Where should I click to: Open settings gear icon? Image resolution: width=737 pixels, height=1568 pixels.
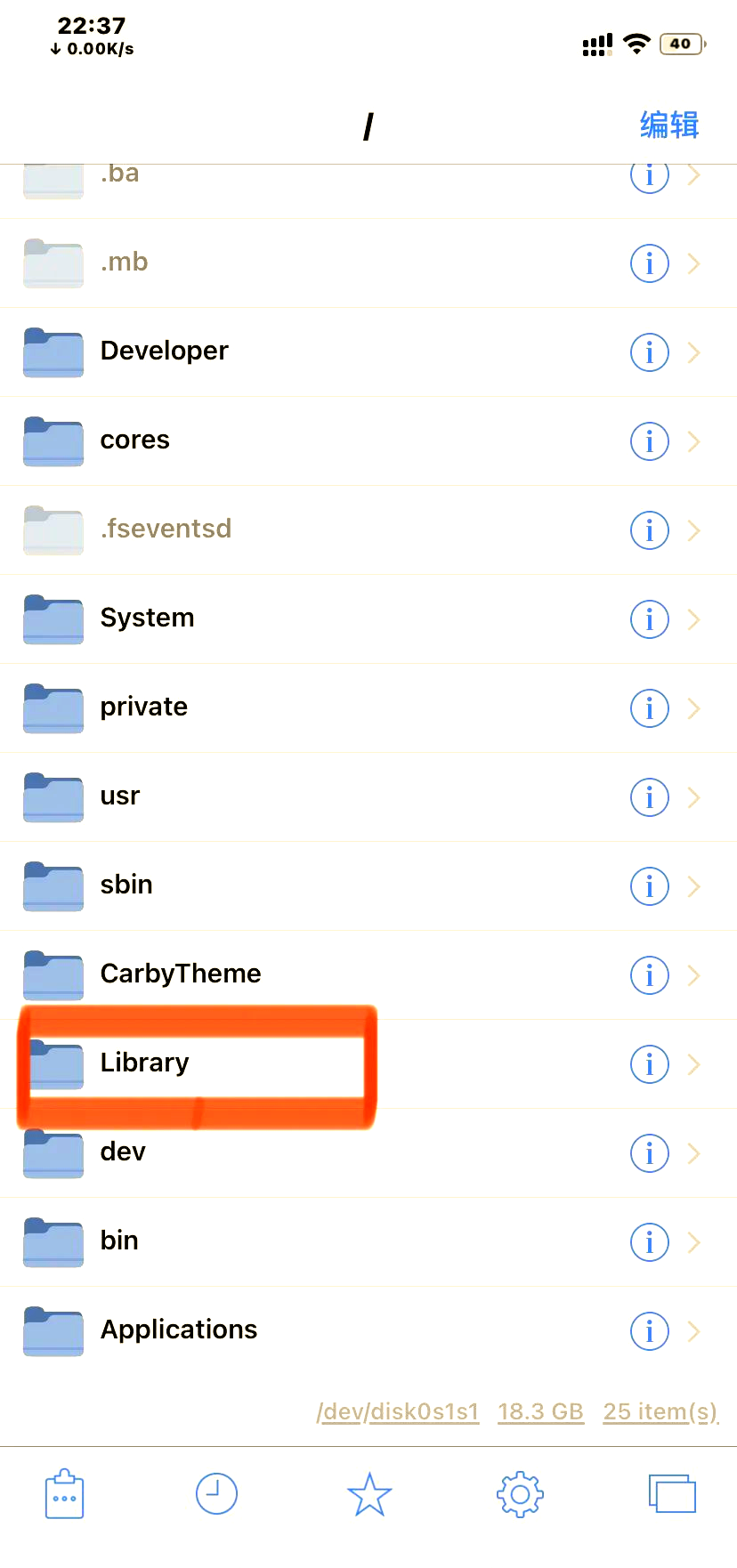(520, 1495)
